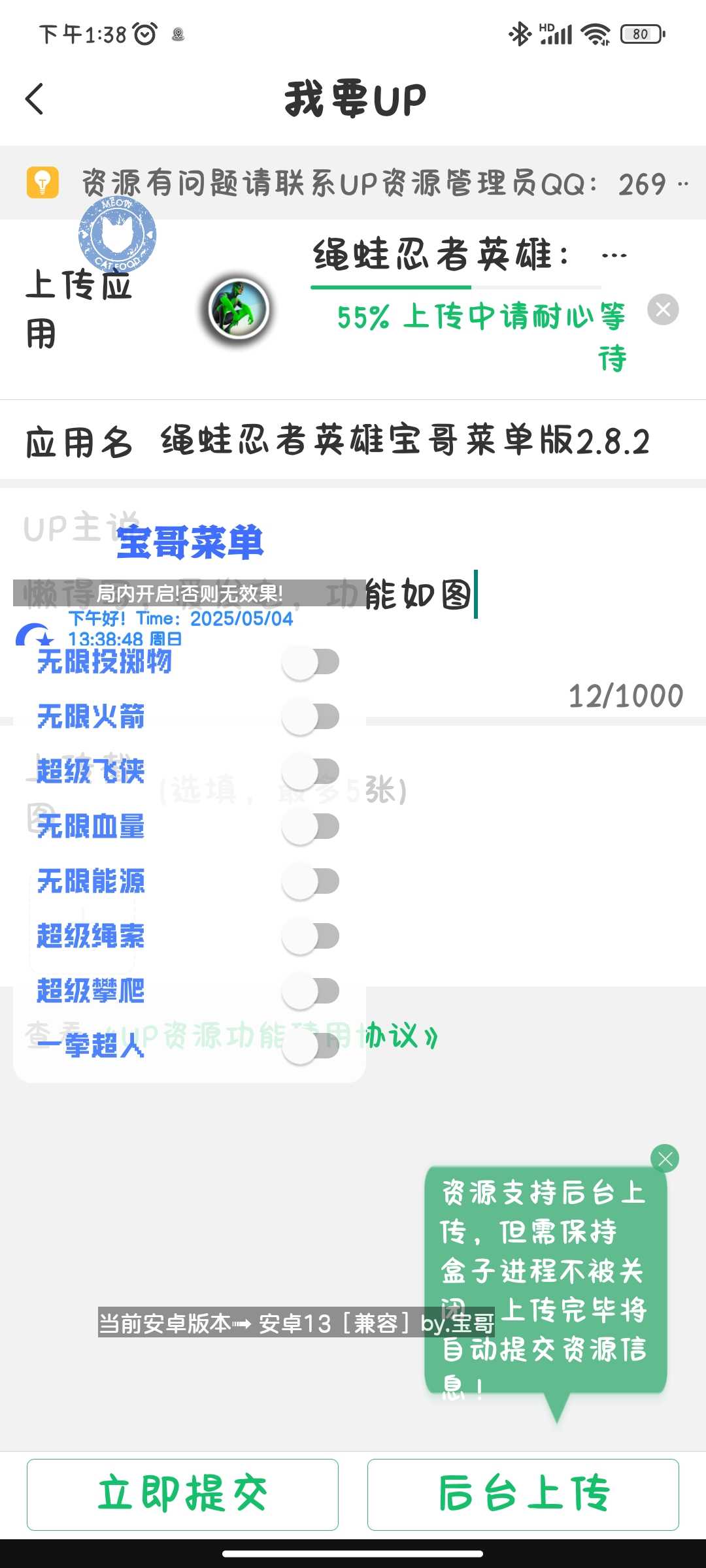Image resolution: width=706 pixels, height=1568 pixels.
Task: Go back from the 我要UP page
Action: tap(35, 99)
